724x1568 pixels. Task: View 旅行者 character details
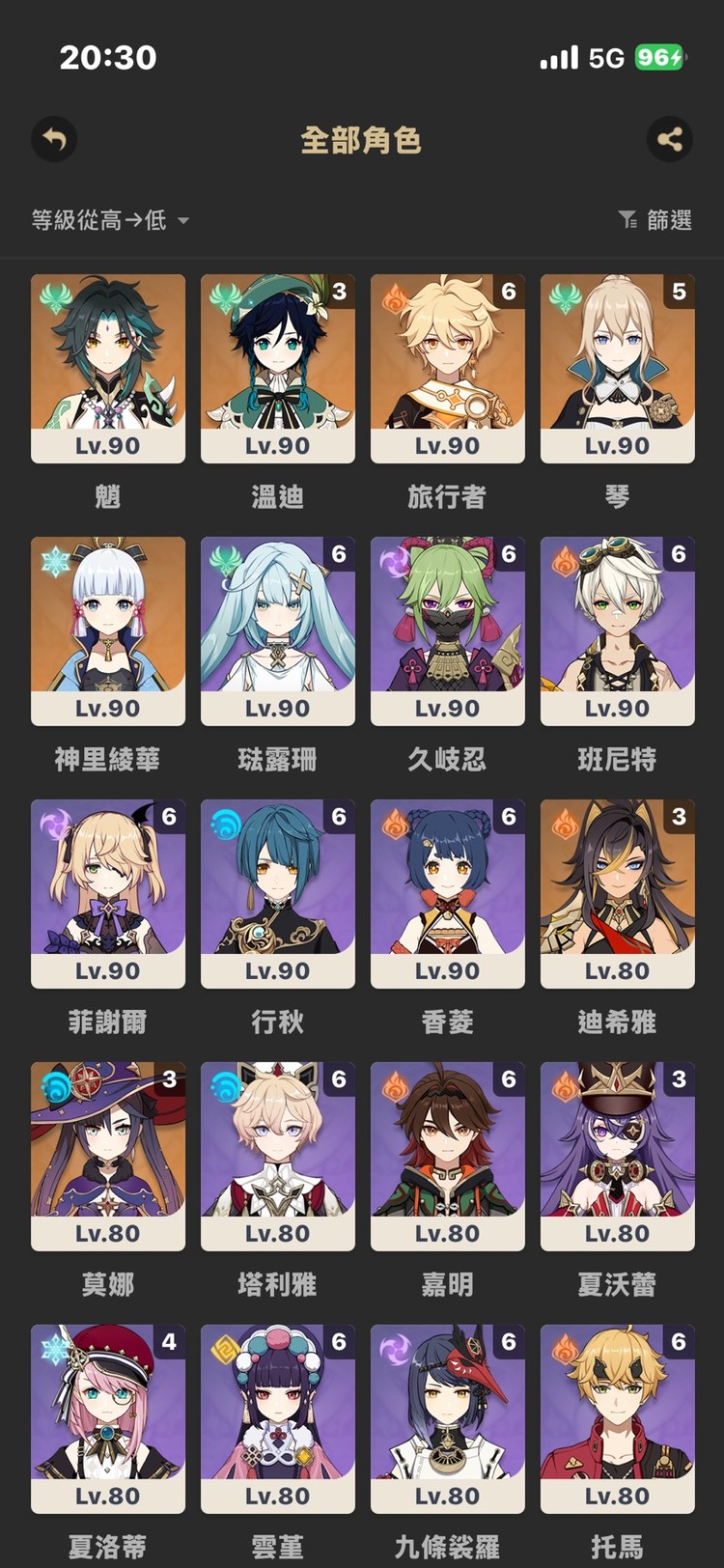[x=447, y=368]
